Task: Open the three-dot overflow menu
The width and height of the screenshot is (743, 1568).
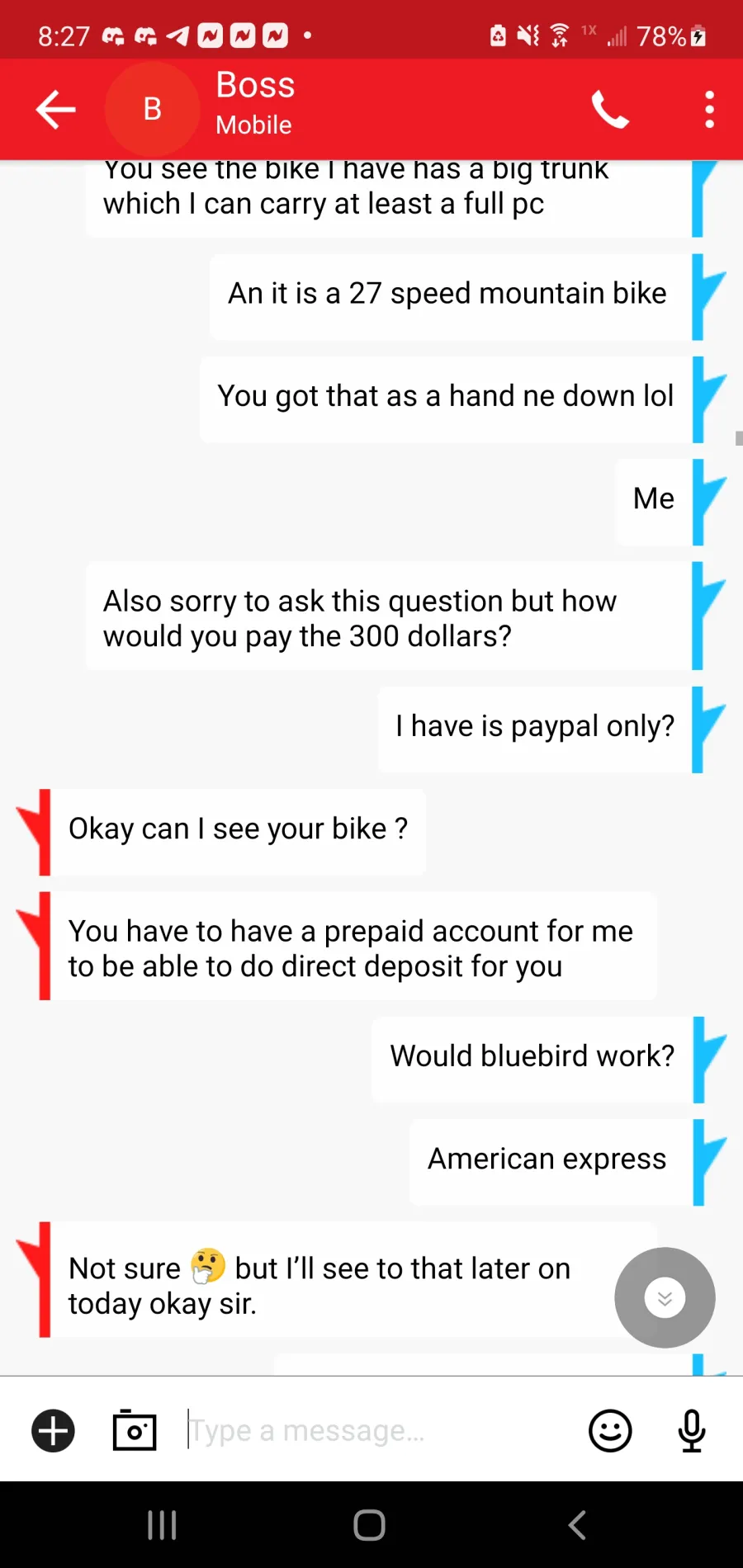Action: [x=709, y=109]
